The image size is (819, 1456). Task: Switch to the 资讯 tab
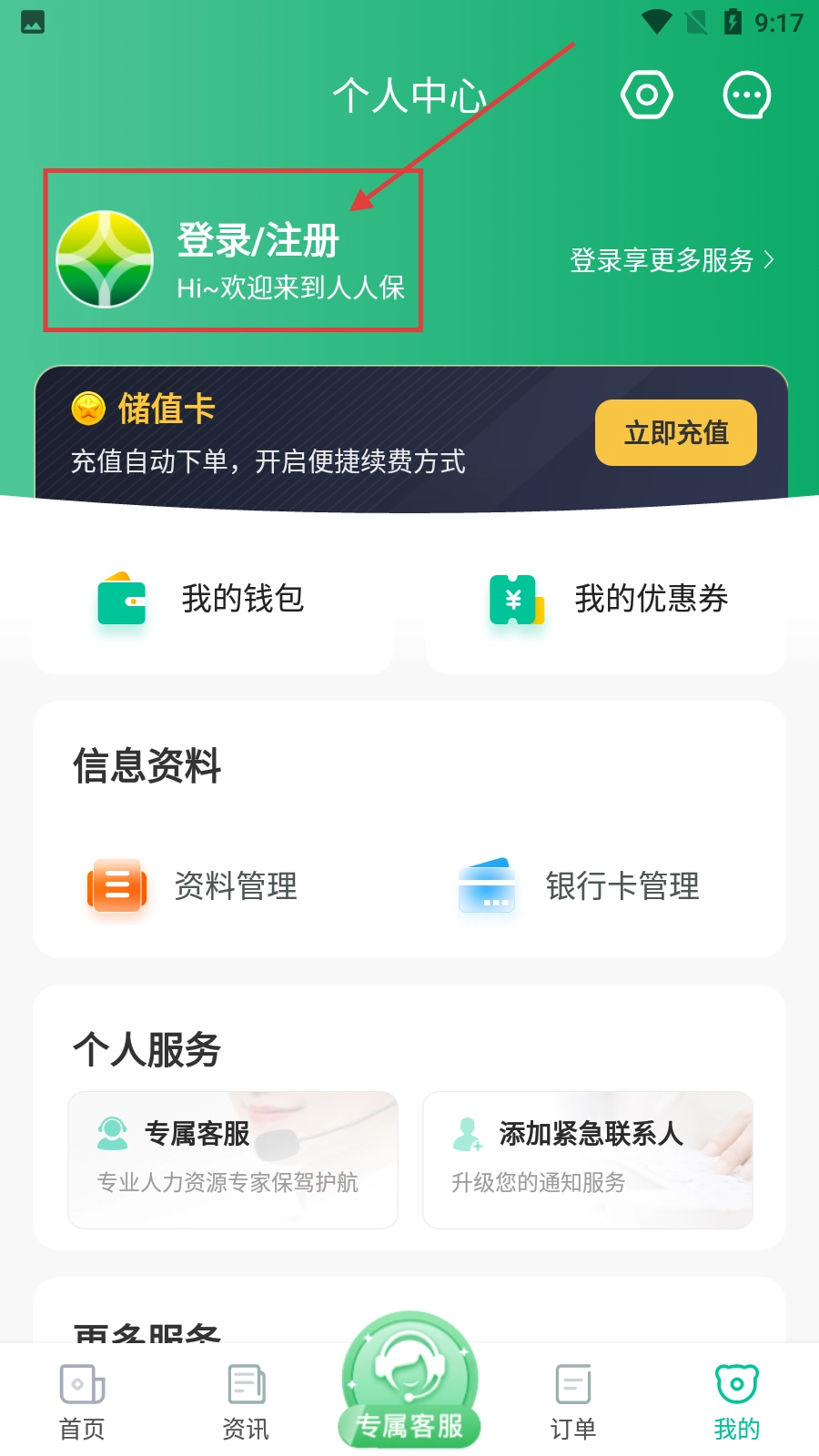click(x=246, y=1402)
